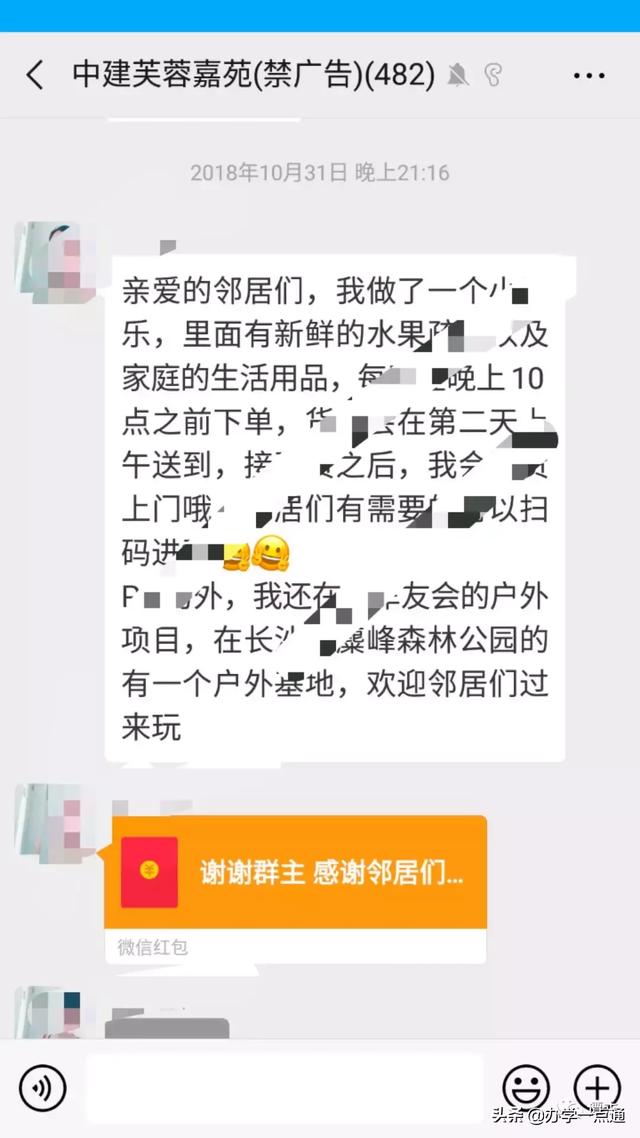Switch to voice message input

pos(42,1088)
